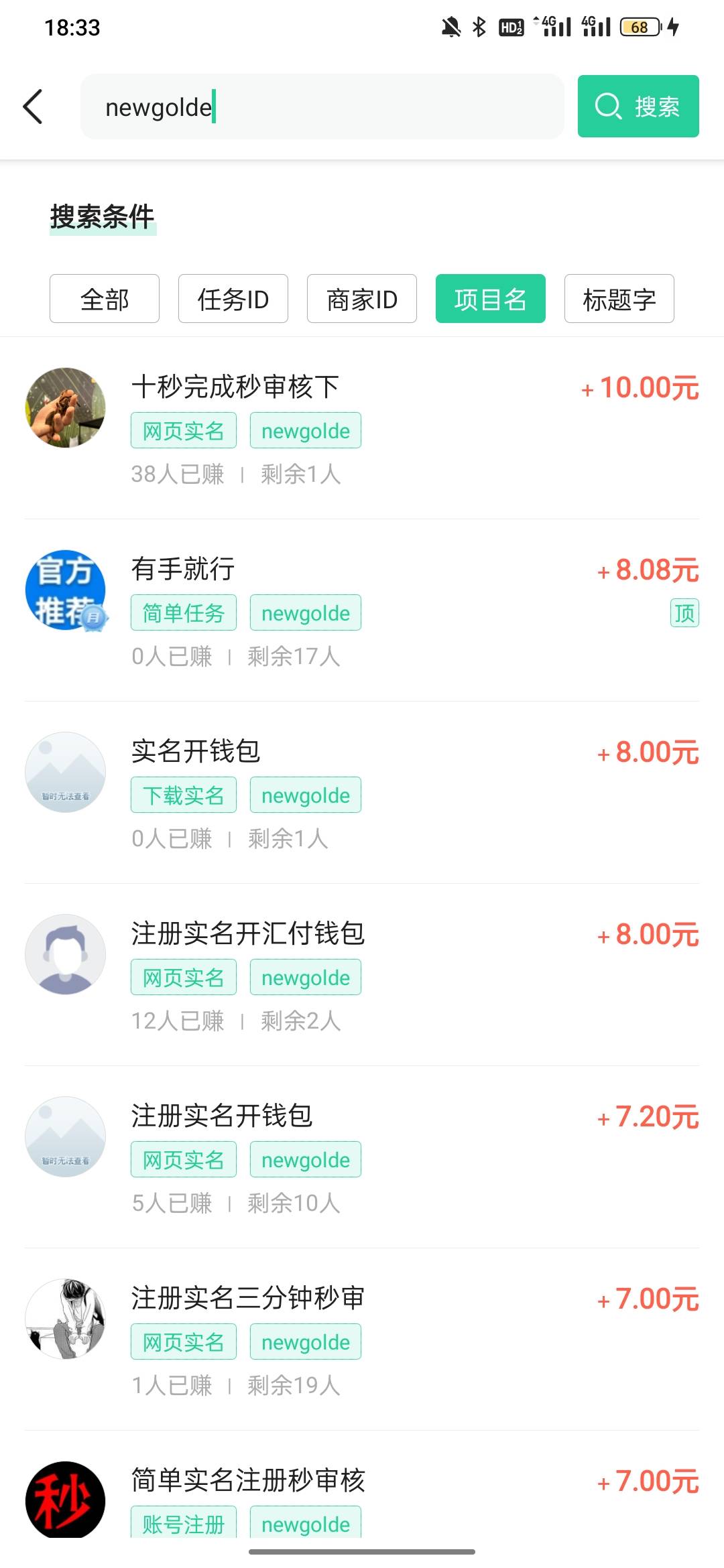724x1568 pixels.
Task: Open the 7.20元 注册实名开钱包 task
Action: click(x=362, y=1157)
